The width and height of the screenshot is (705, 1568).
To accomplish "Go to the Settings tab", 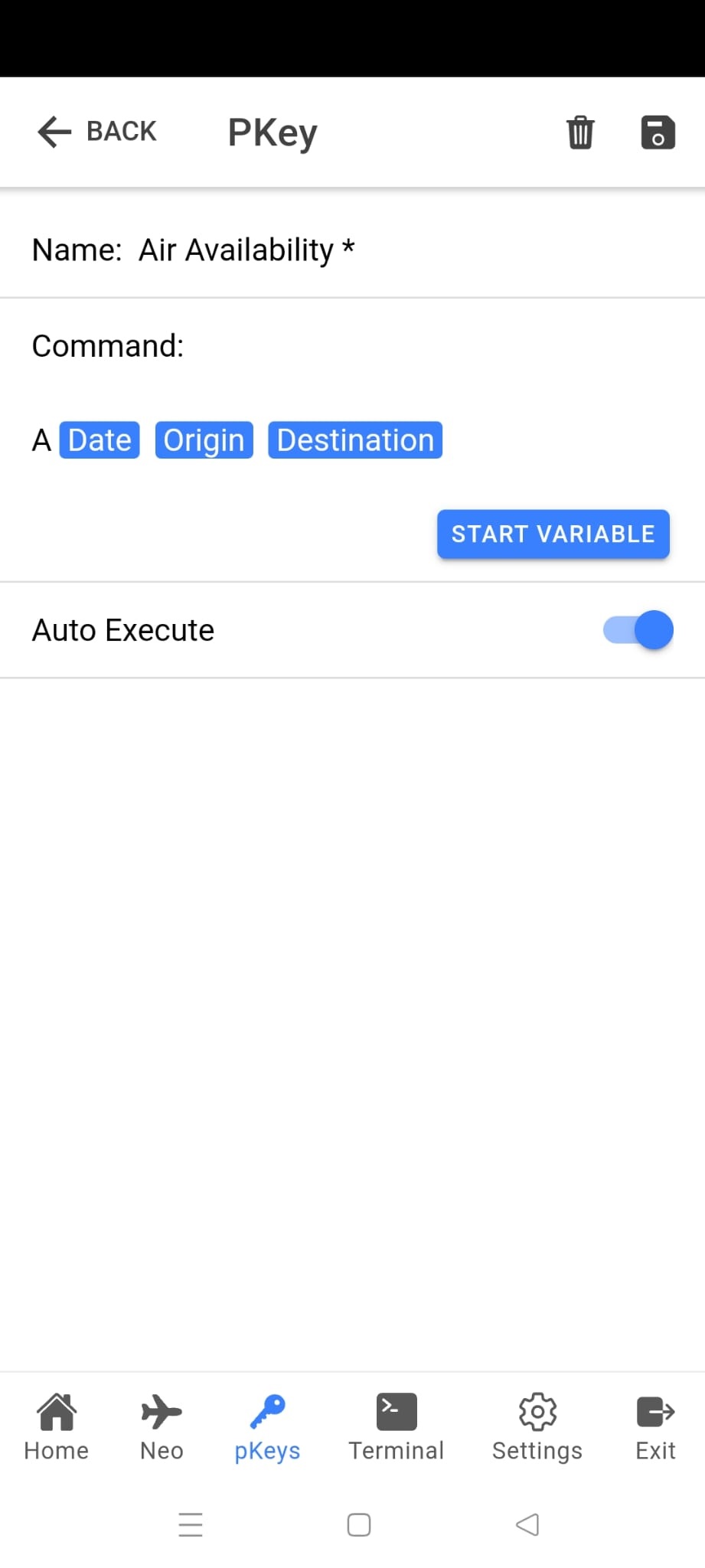I will 537,1427.
